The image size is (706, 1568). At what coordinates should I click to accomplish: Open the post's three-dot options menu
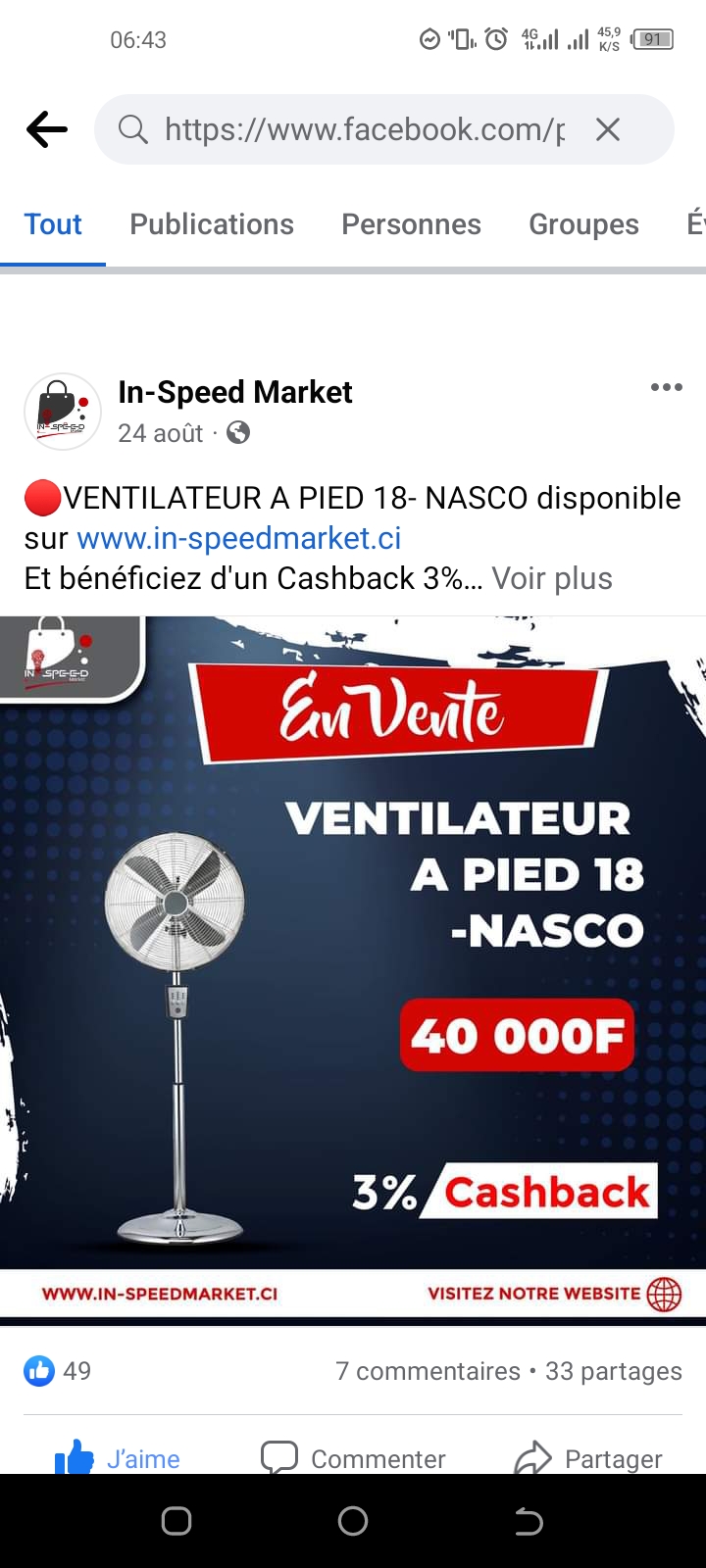point(666,387)
